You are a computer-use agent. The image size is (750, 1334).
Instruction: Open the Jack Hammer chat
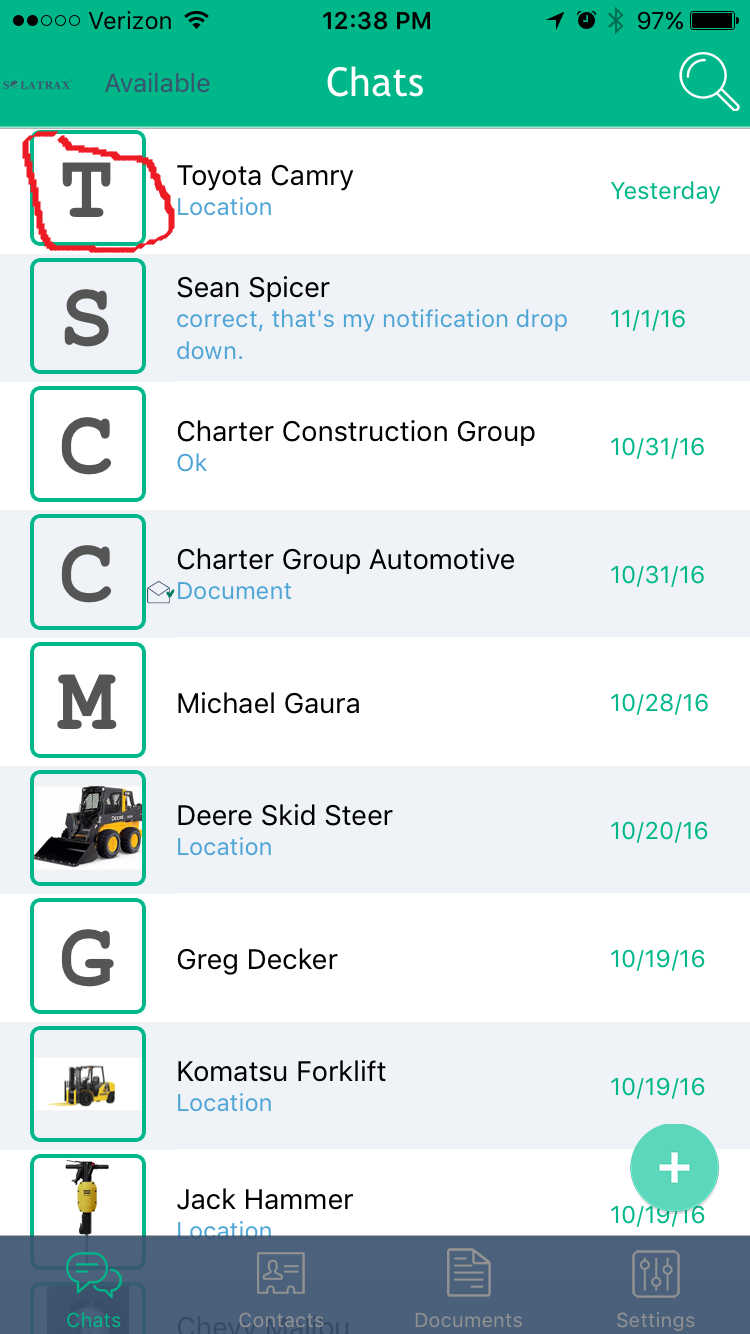coord(375,1193)
